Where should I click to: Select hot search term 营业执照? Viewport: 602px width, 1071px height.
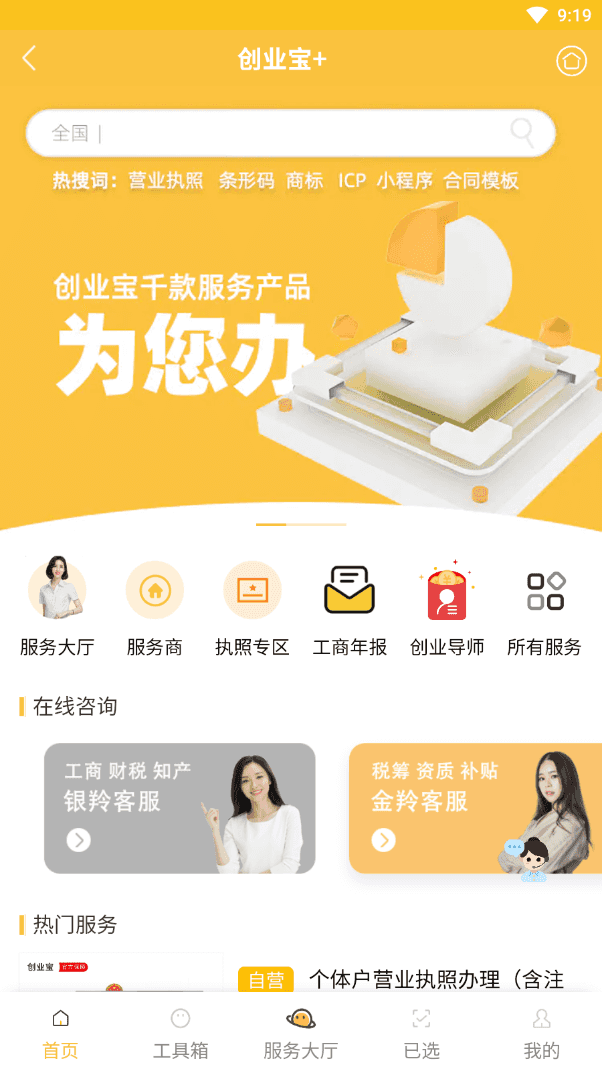(x=166, y=181)
